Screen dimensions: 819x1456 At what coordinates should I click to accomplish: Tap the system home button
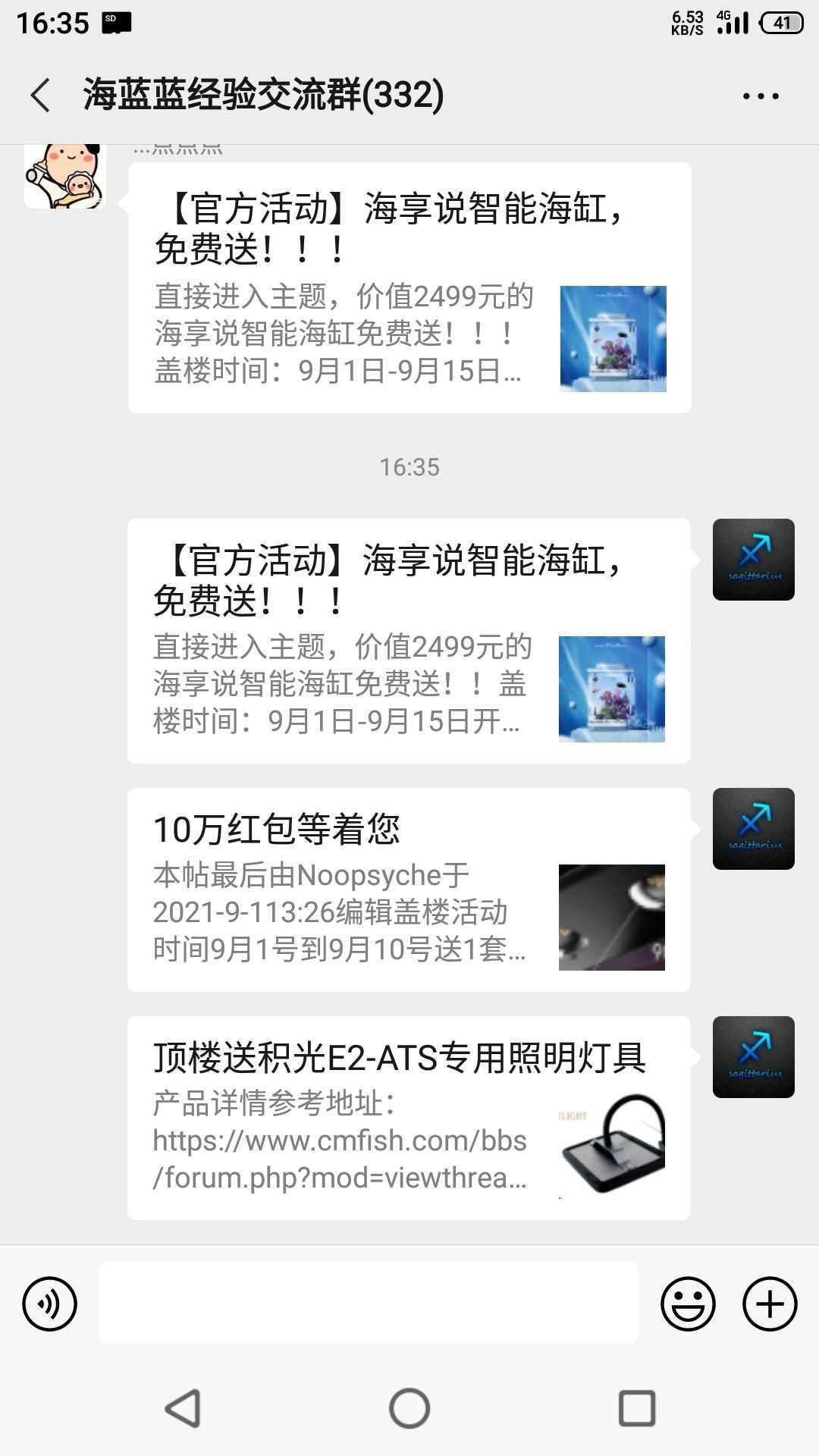[x=409, y=1408]
